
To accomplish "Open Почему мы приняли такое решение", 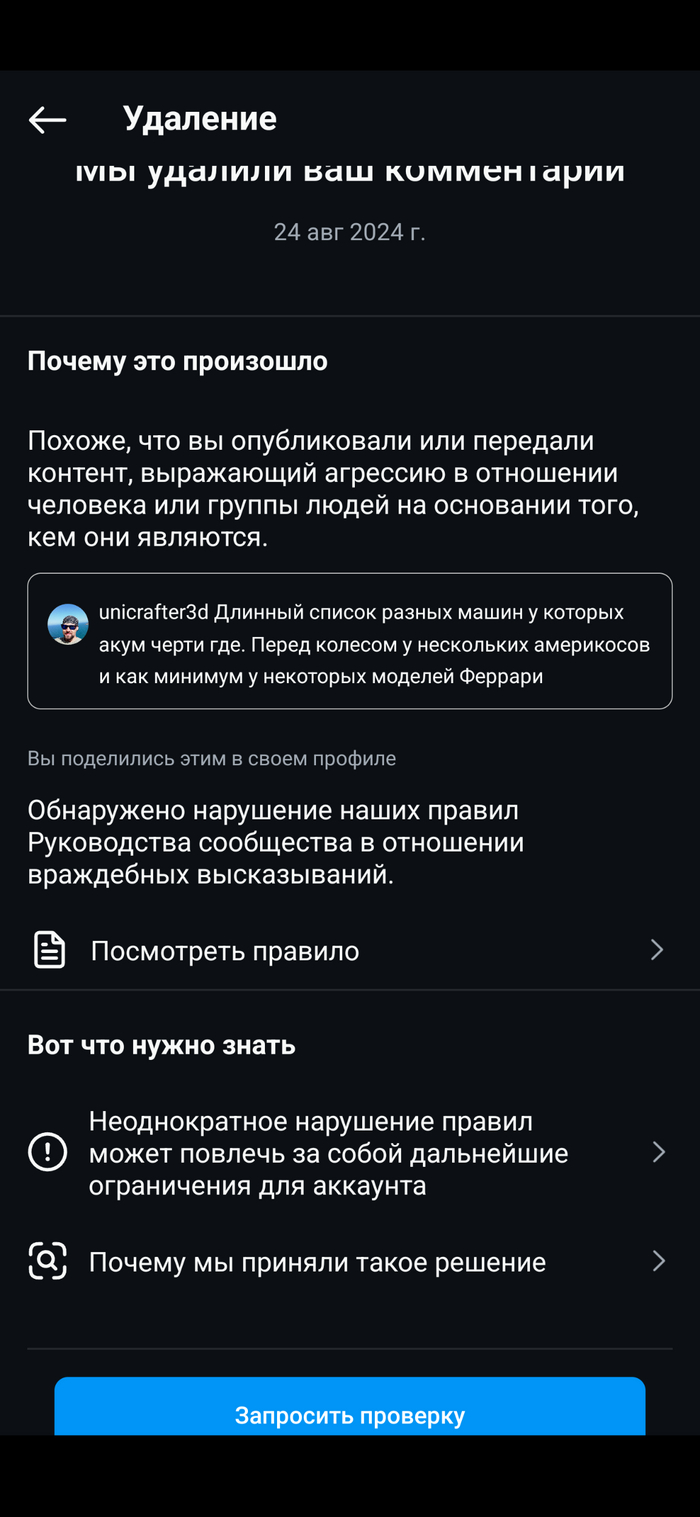I will pyautogui.click(x=349, y=1262).
